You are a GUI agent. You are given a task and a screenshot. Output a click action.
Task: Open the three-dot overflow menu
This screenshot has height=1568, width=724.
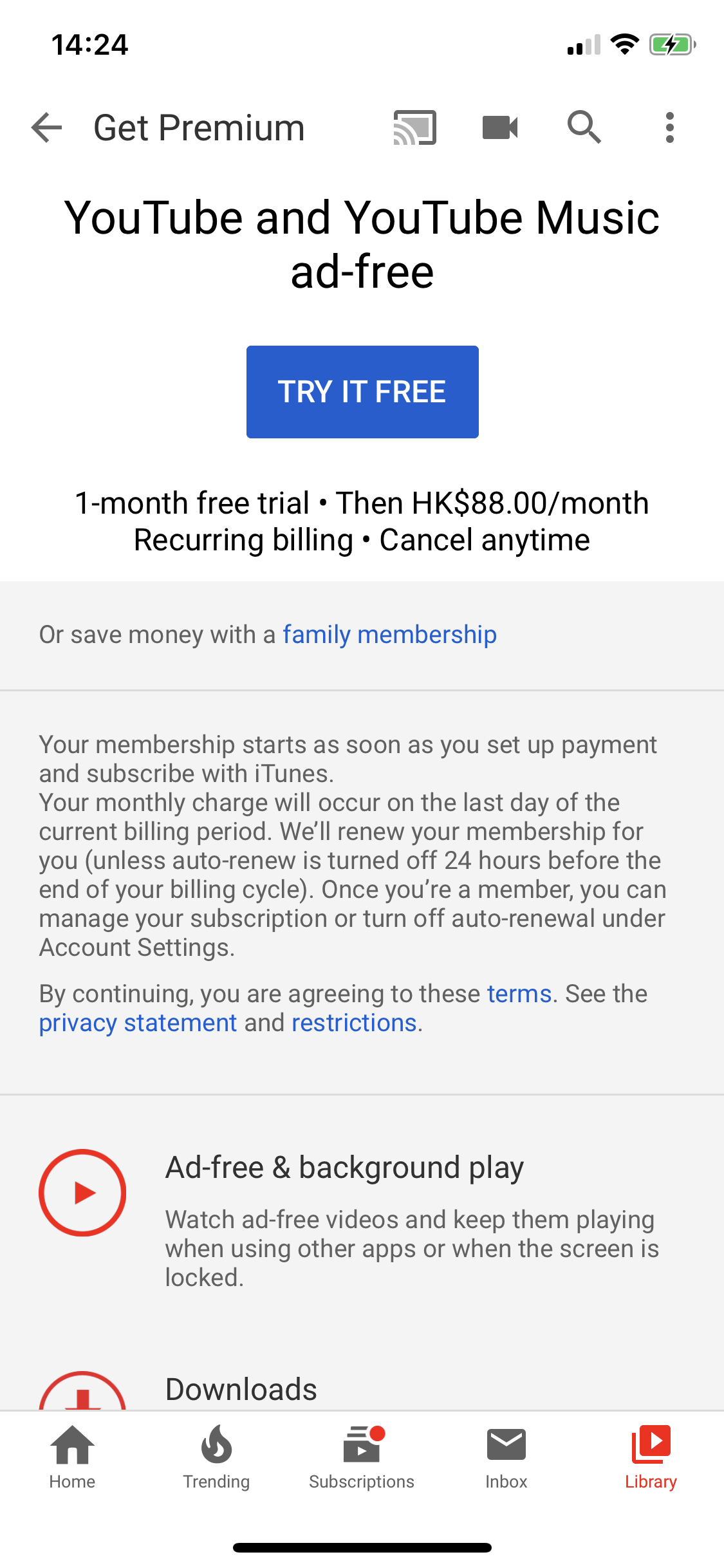click(x=670, y=127)
